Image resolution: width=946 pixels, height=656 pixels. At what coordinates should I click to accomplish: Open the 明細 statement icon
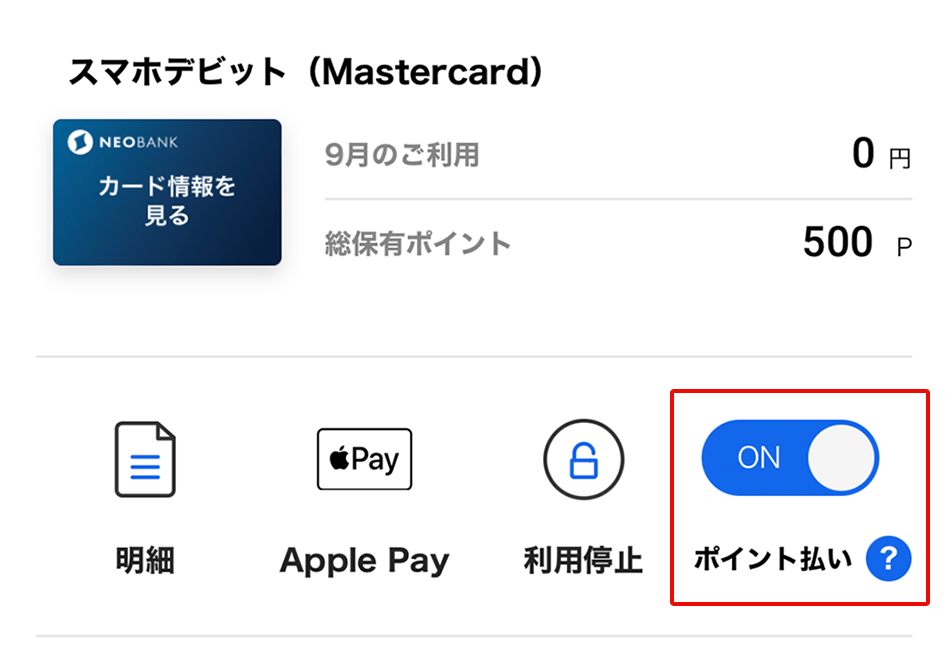(x=145, y=461)
